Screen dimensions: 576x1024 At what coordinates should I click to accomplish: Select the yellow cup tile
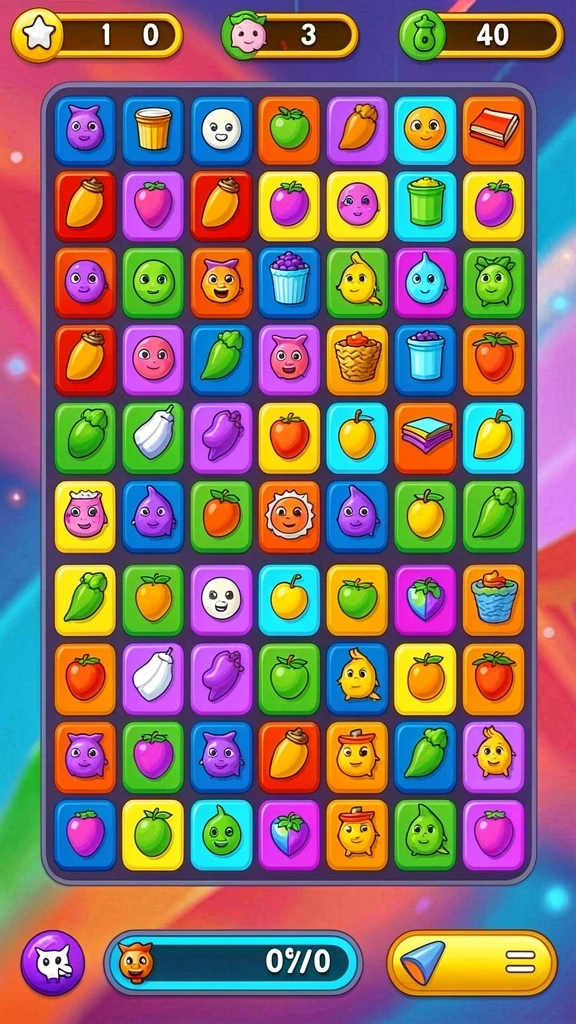[x=153, y=130]
